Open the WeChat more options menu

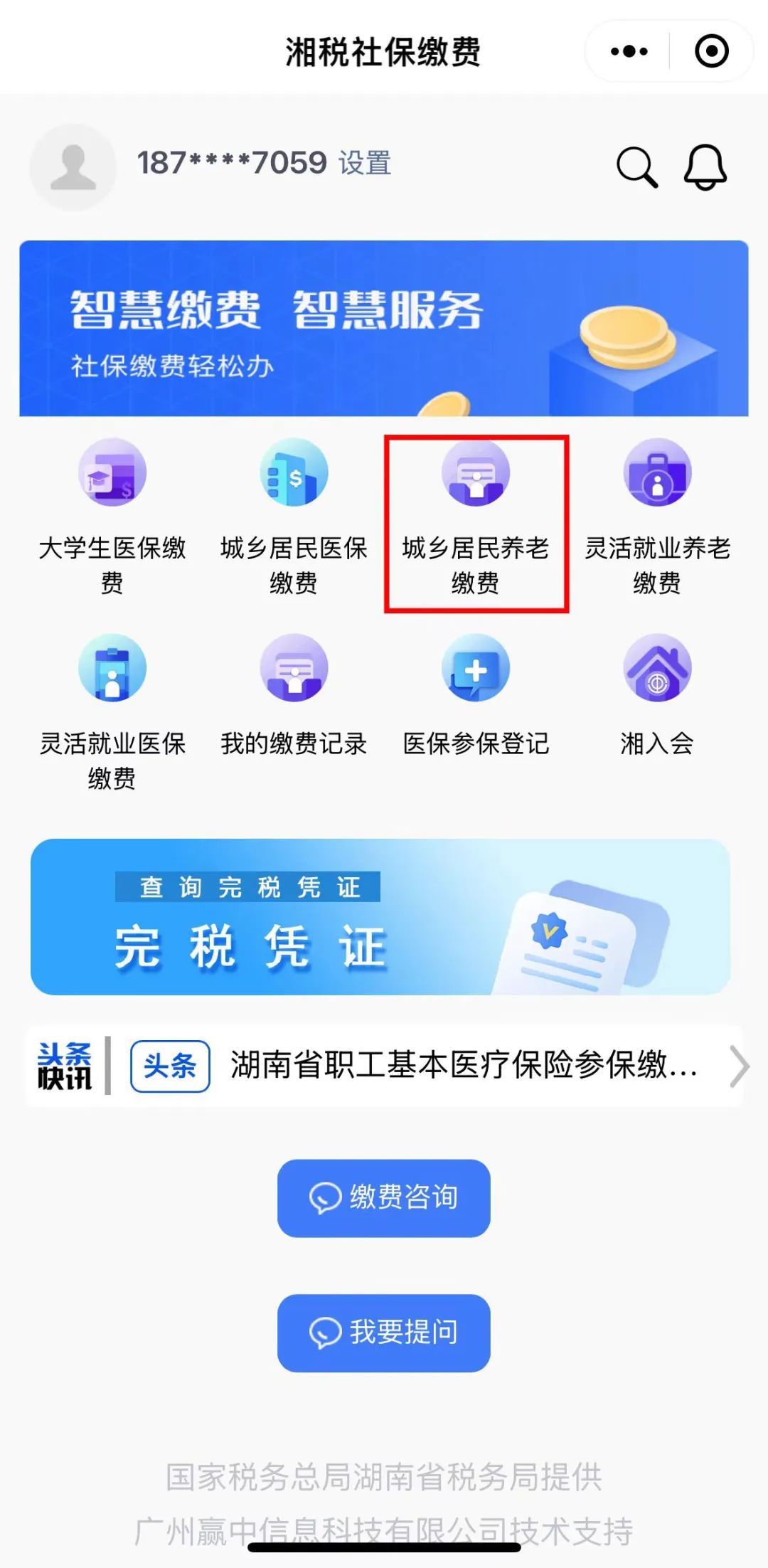(629, 51)
